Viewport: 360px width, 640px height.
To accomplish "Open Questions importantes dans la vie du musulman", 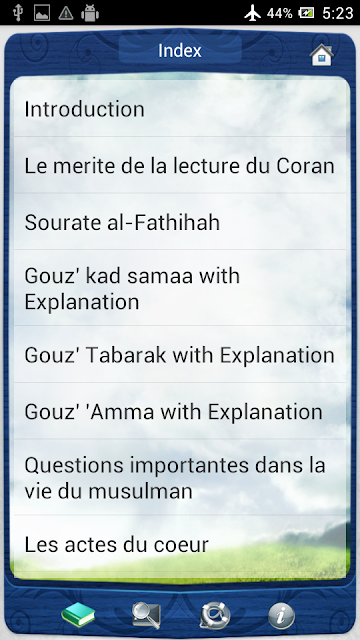I will [180, 477].
